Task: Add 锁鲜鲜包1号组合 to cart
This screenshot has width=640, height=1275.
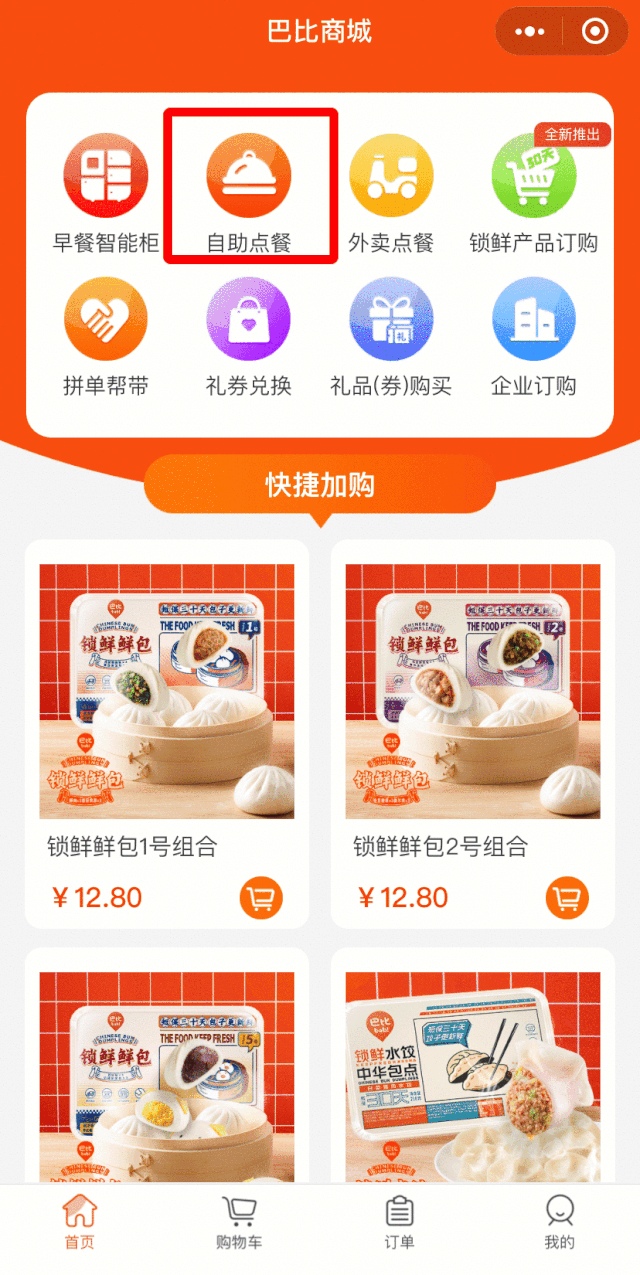Action: (x=261, y=898)
